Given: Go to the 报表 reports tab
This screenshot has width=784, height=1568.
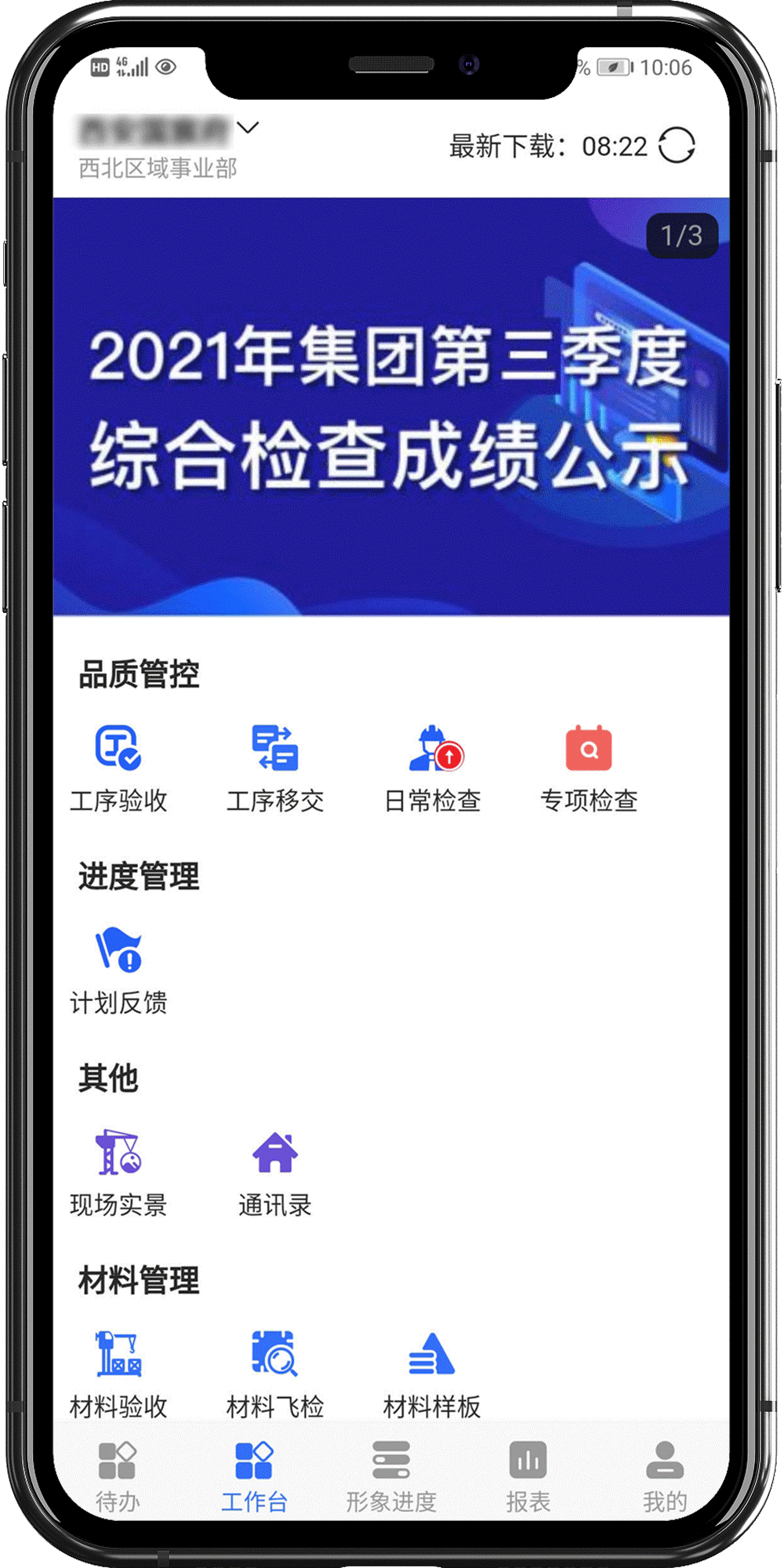Looking at the screenshot, I should (528, 1475).
